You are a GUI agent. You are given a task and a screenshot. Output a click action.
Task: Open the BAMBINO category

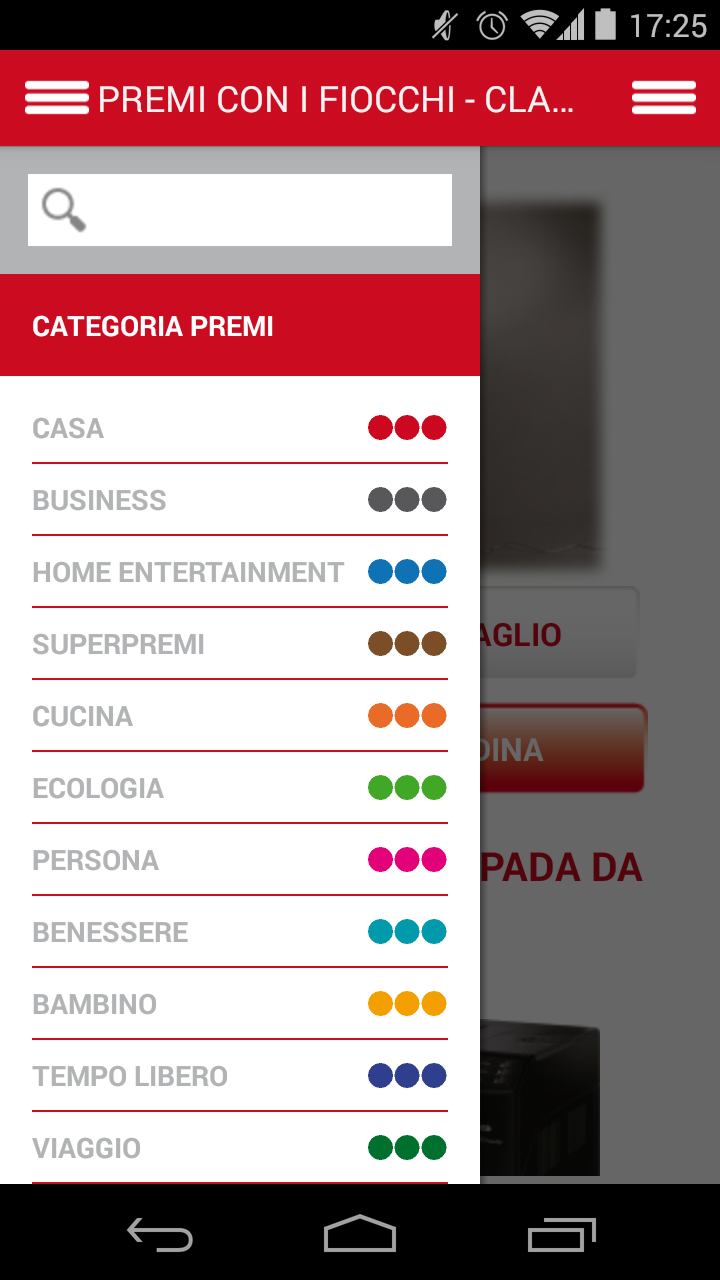(239, 1004)
